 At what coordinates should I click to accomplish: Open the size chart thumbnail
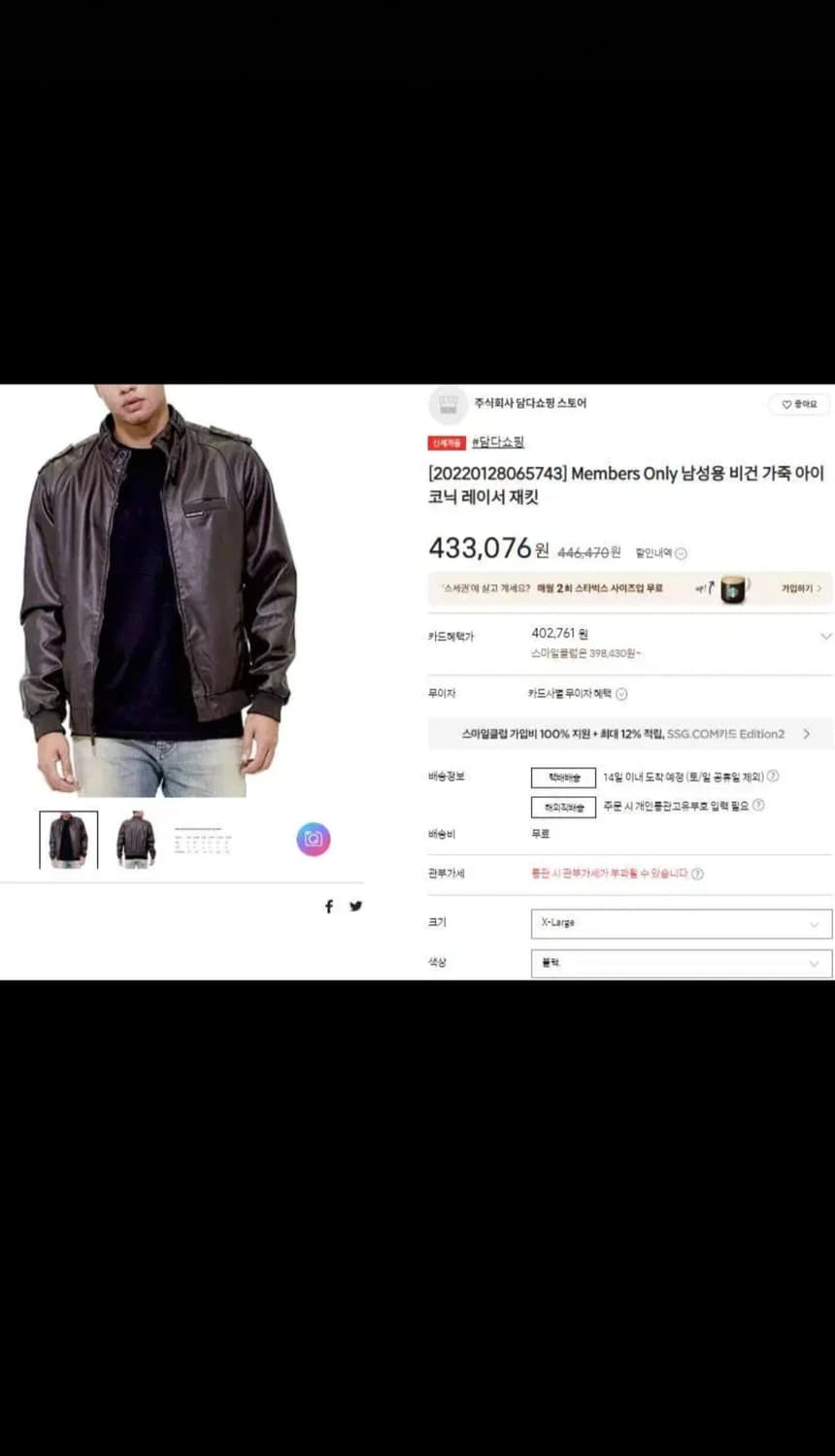click(200, 839)
